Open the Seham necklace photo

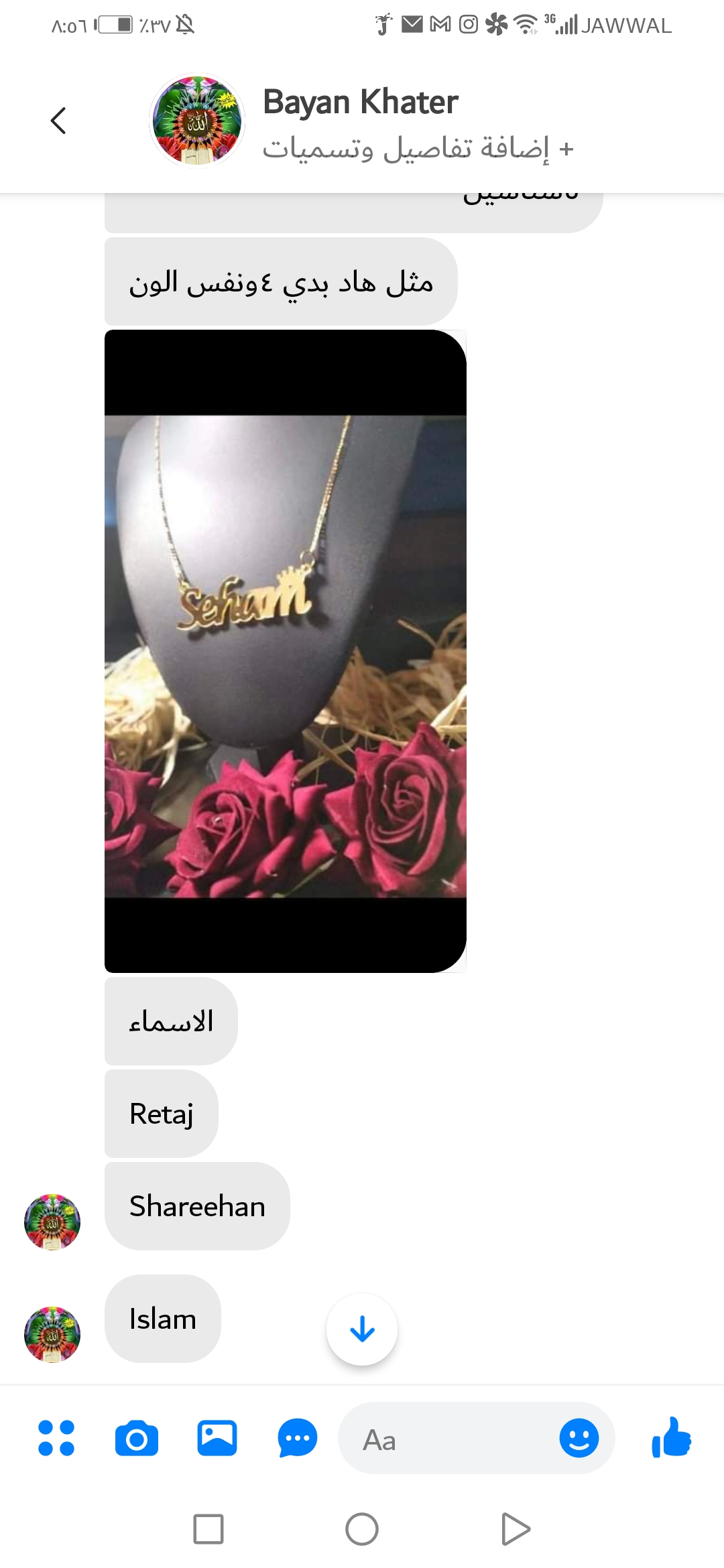tap(285, 651)
